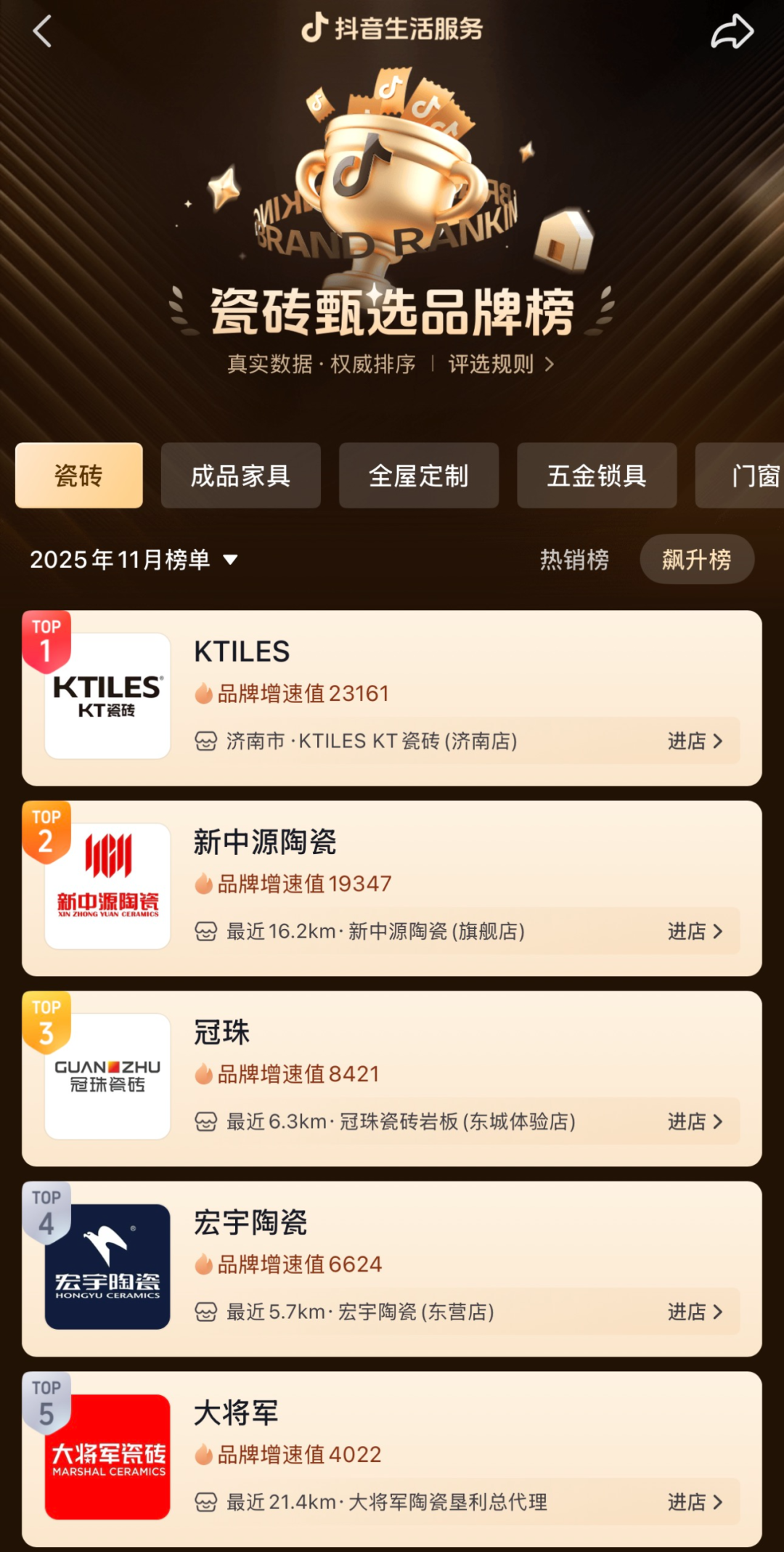Image resolution: width=784 pixels, height=1552 pixels.
Task: Go back using the top-left arrow
Action: pyautogui.click(x=42, y=31)
